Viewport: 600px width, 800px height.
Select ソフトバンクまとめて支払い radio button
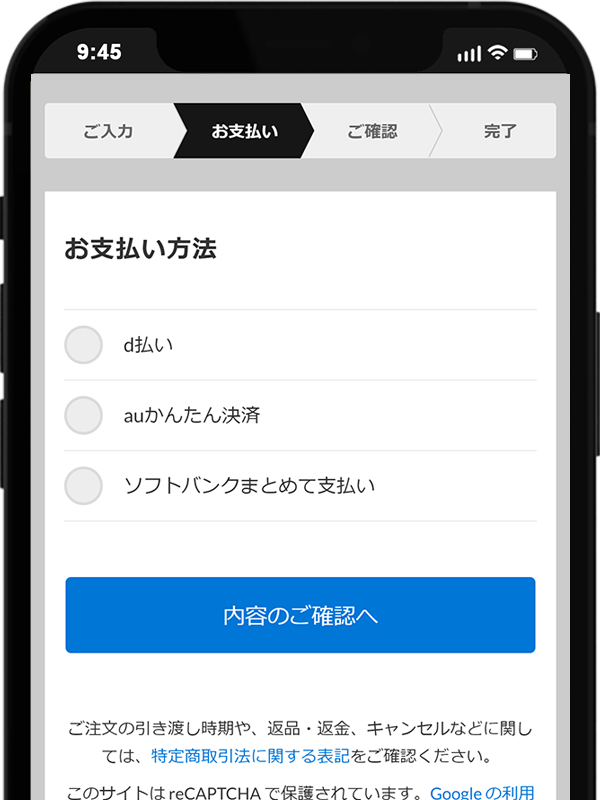tap(84, 486)
